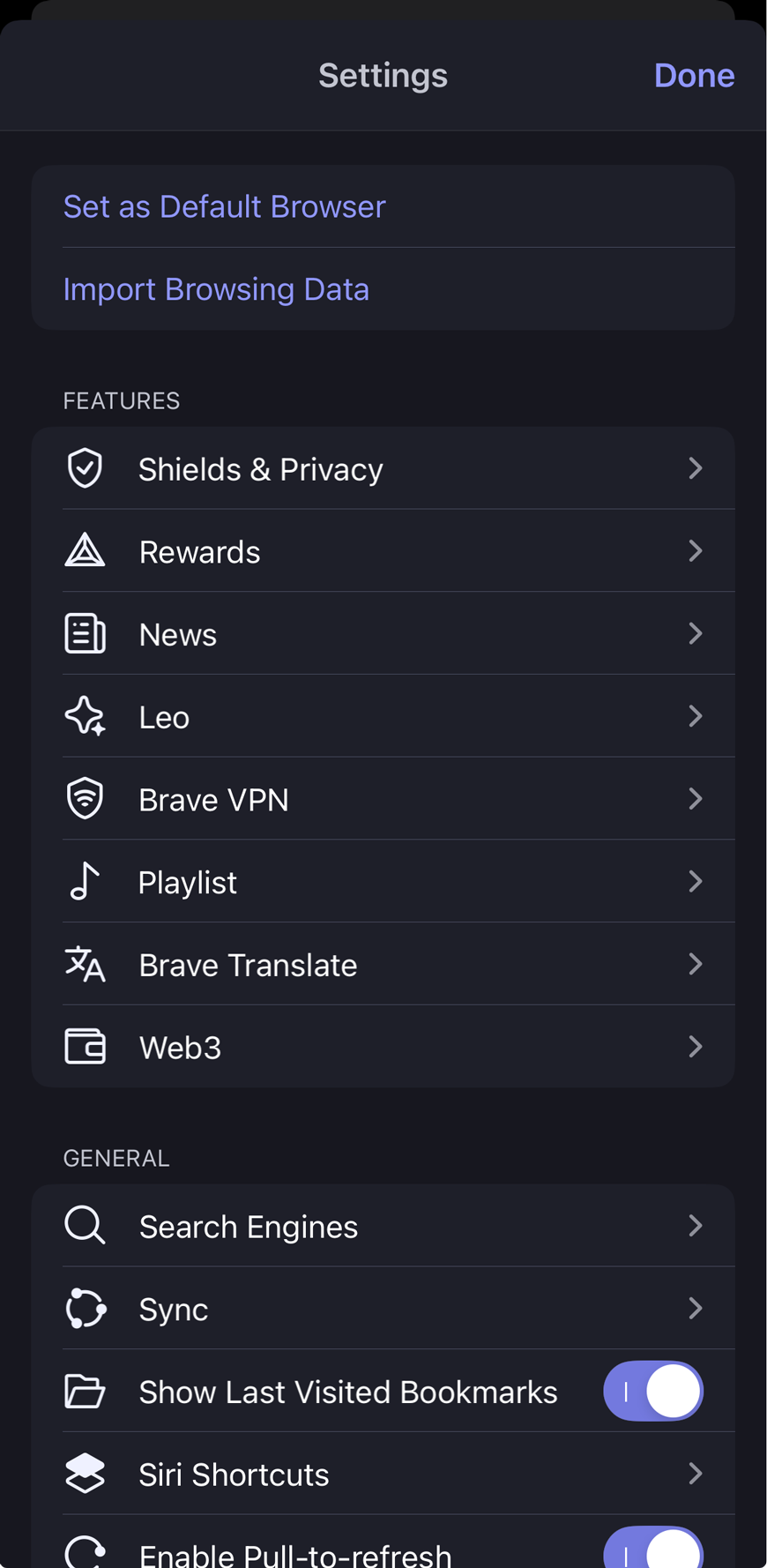This screenshot has height=1568, width=767.
Task: Turn off Enable Pull-to-refresh
Action: pos(652,1550)
